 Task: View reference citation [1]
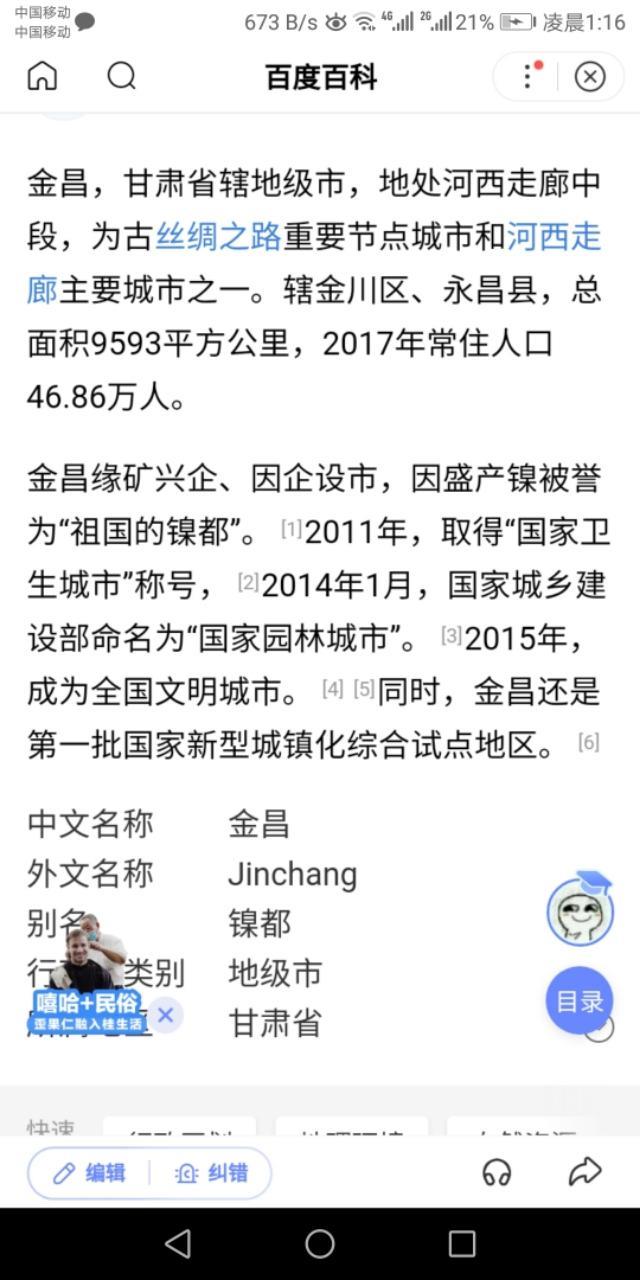click(291, 529)
